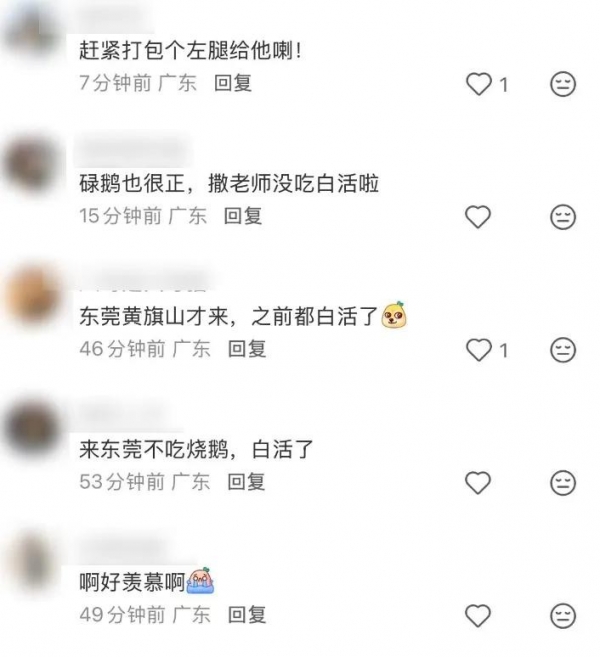Image resolution: width=600 pixels, height=657 pixels.
Task: Dislike the comment '东莞黄旗山才来'
Action: click(563, 349)
